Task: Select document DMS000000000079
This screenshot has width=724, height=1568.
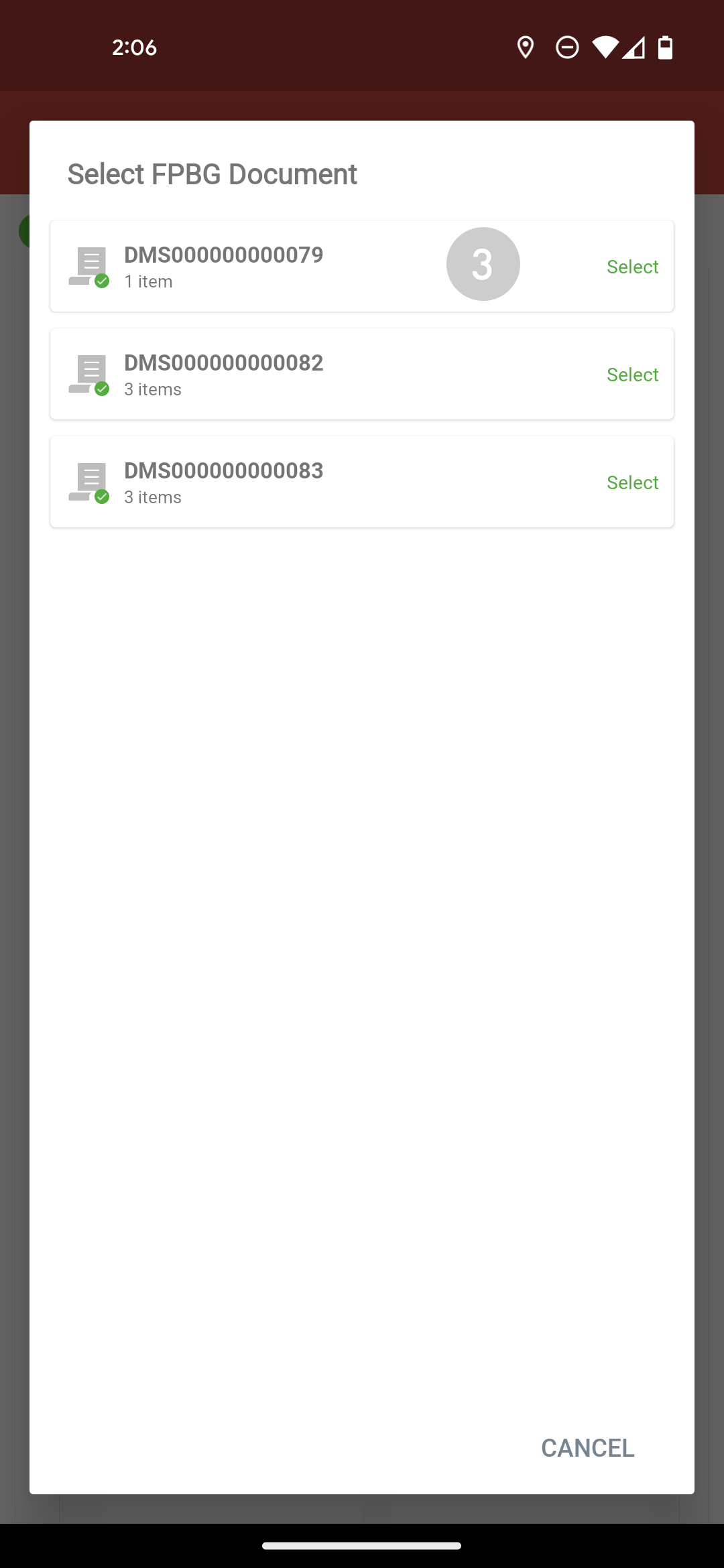Action: 632,267
